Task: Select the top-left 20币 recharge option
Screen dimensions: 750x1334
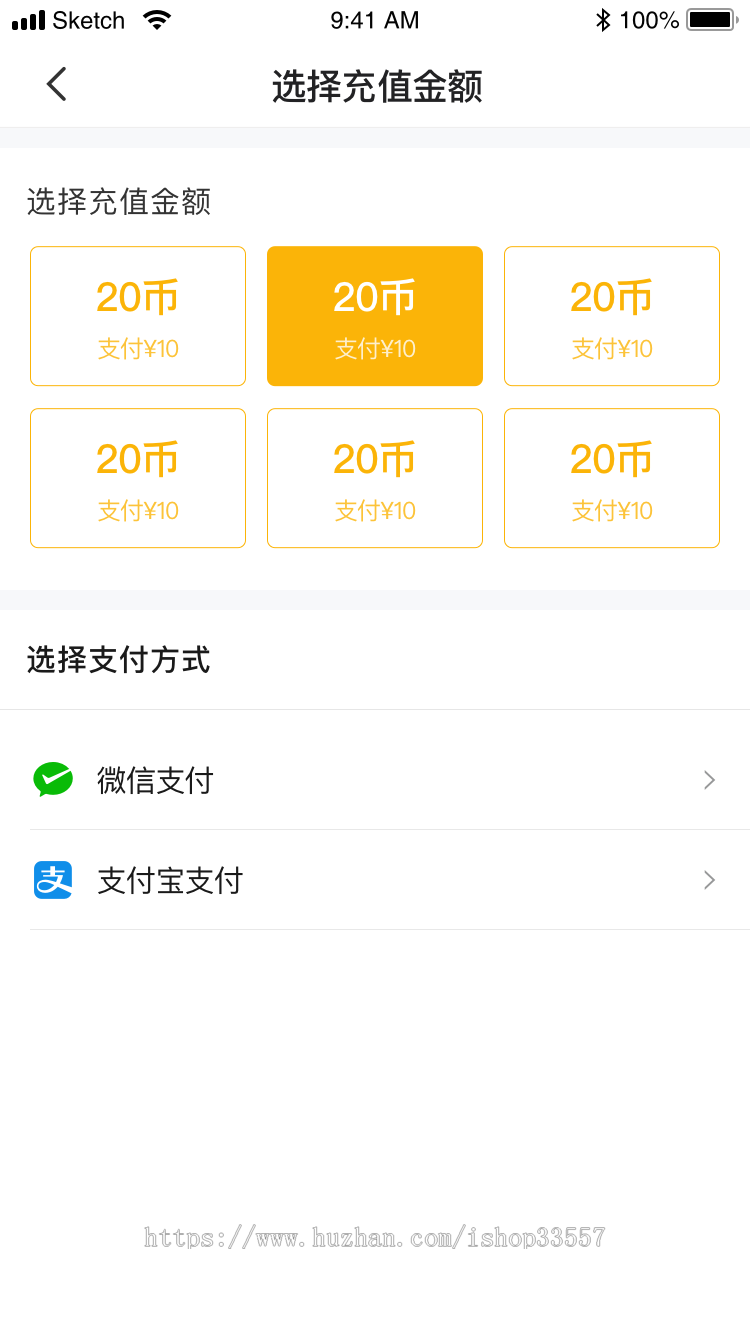Action: pos(137,316)
